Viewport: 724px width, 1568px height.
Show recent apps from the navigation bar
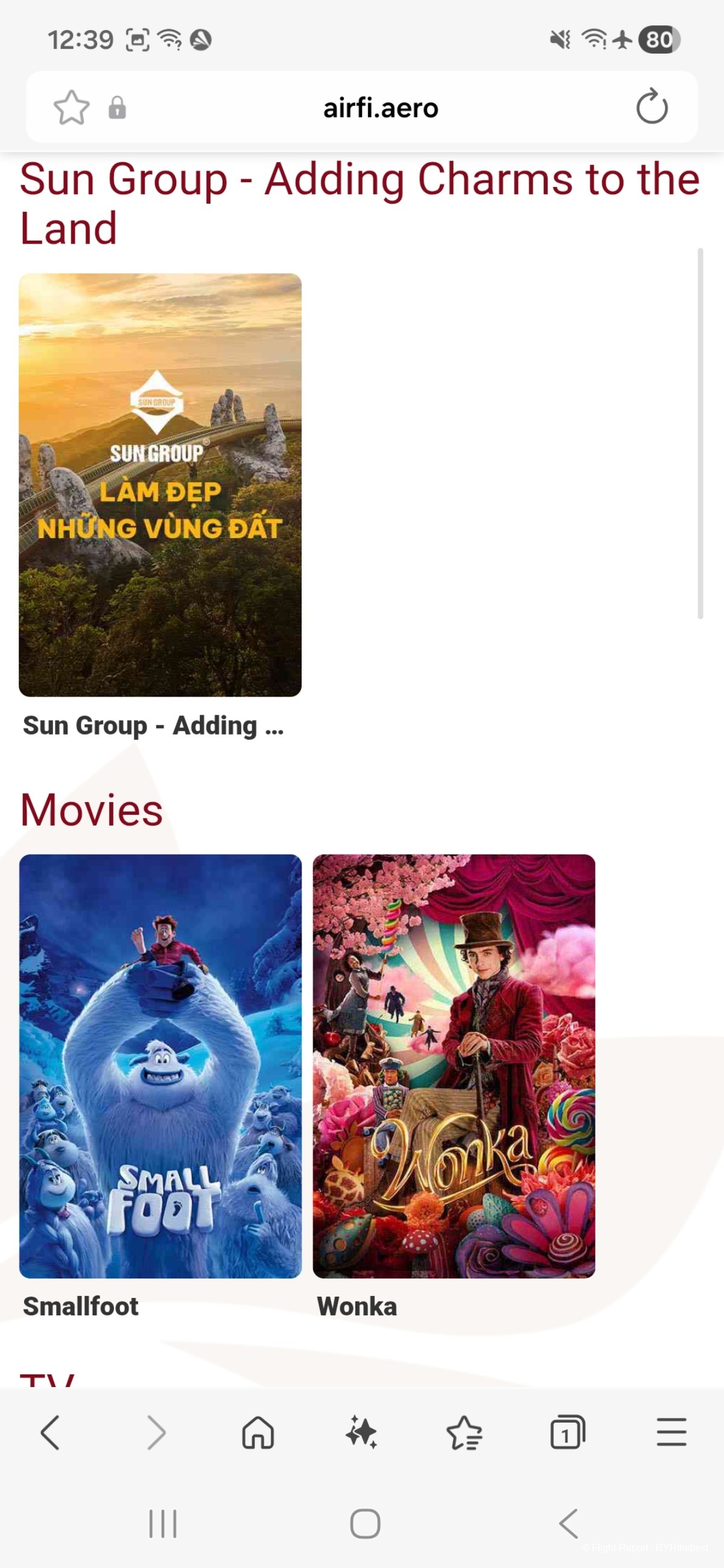[x=162, y=1523]
